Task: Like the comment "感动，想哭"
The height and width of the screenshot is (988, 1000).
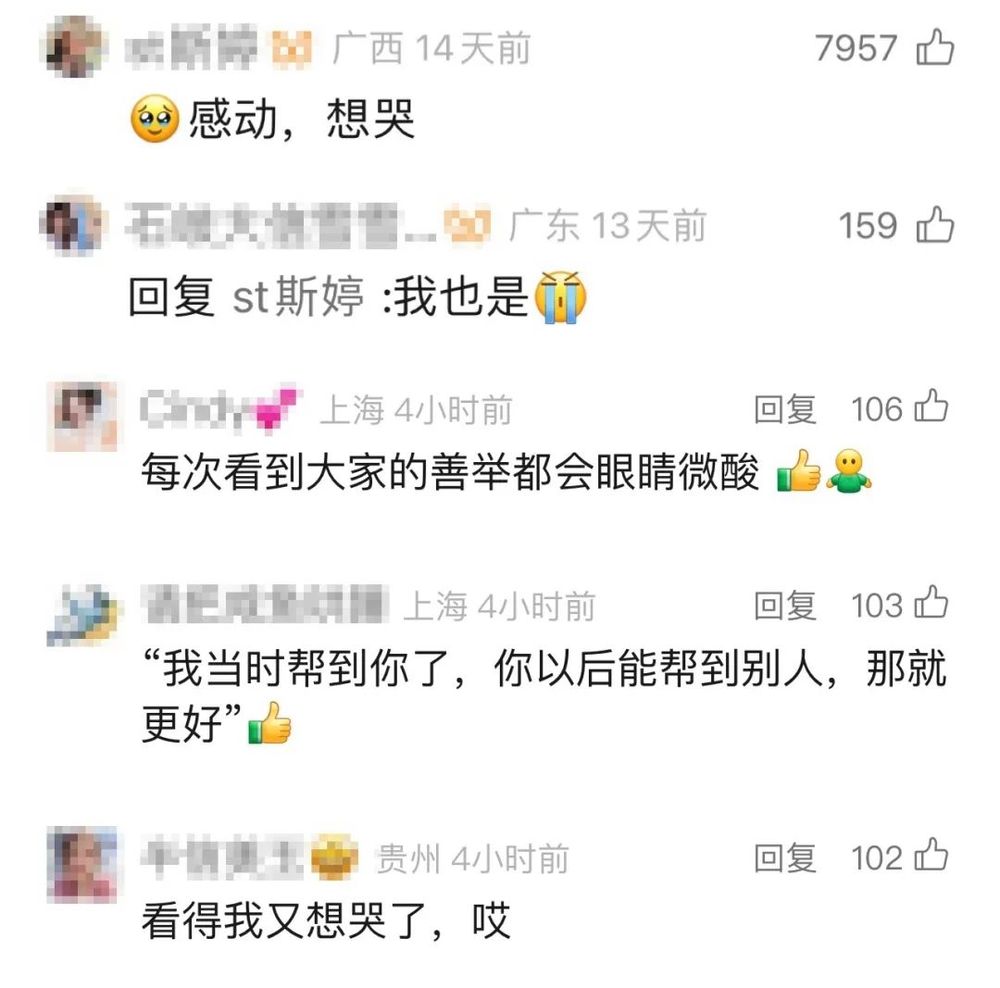Action: tap(936, 49)
